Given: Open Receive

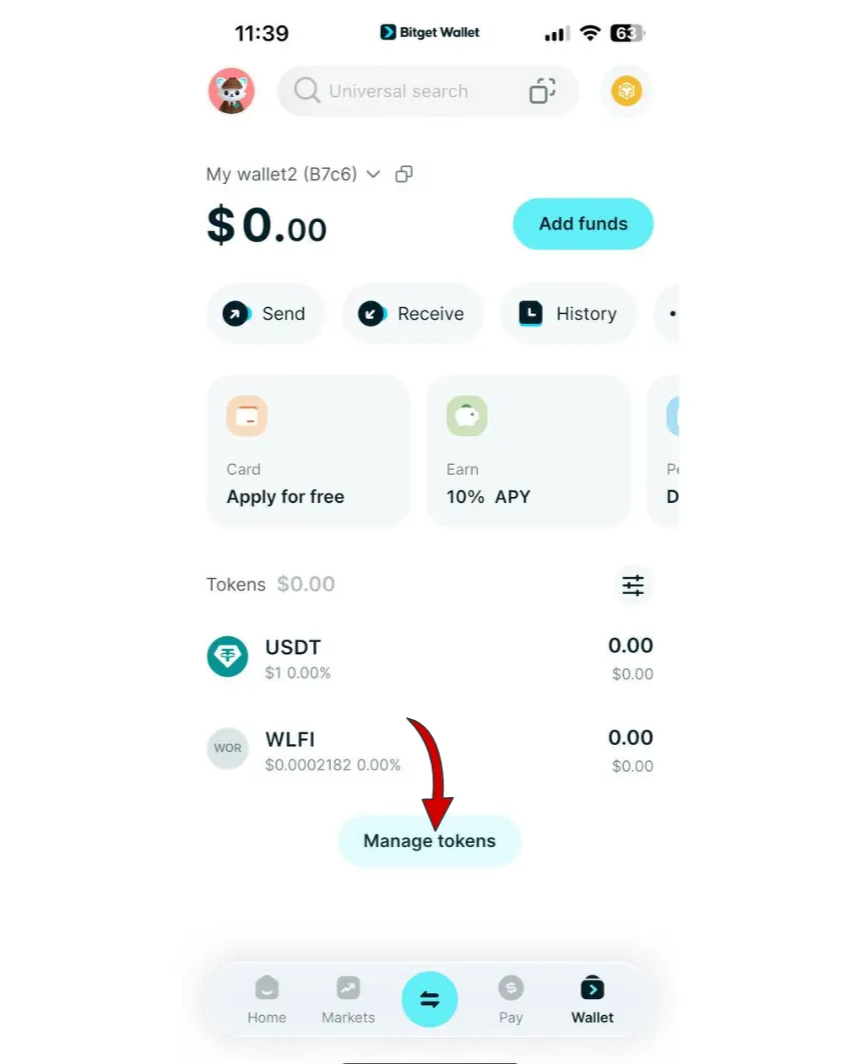Looking at the screenshot, I should point(412,314).
